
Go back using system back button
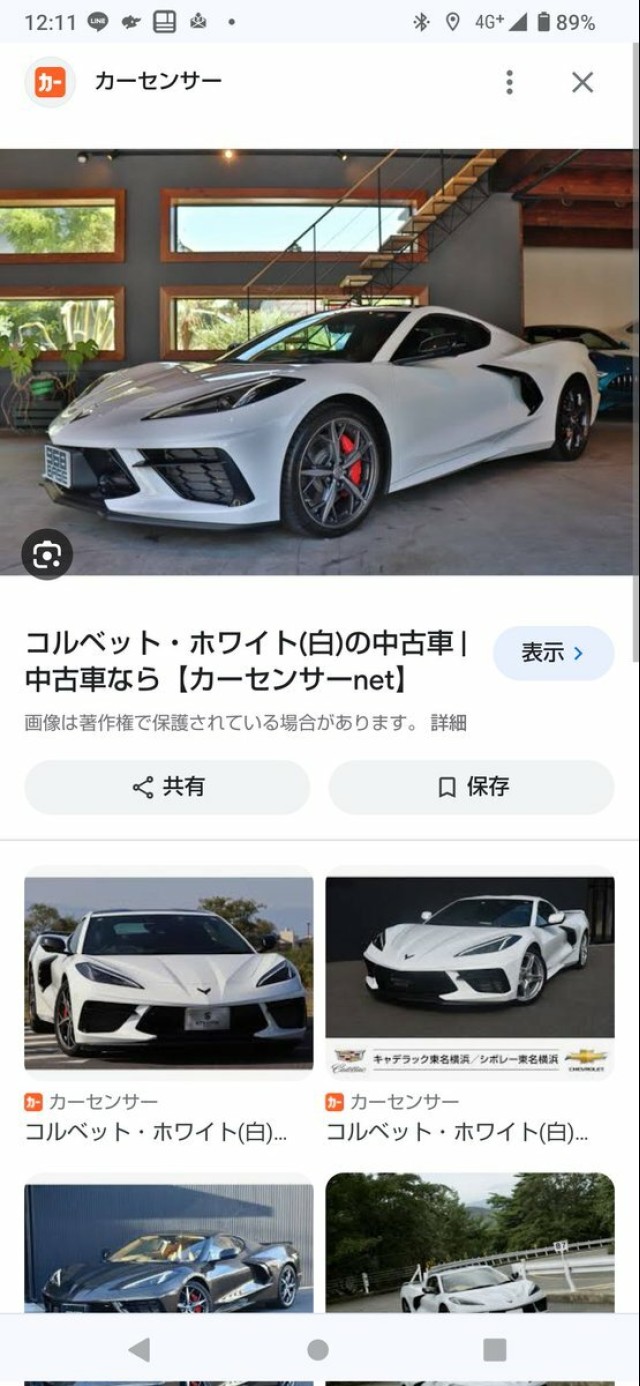coord(139,1350)
